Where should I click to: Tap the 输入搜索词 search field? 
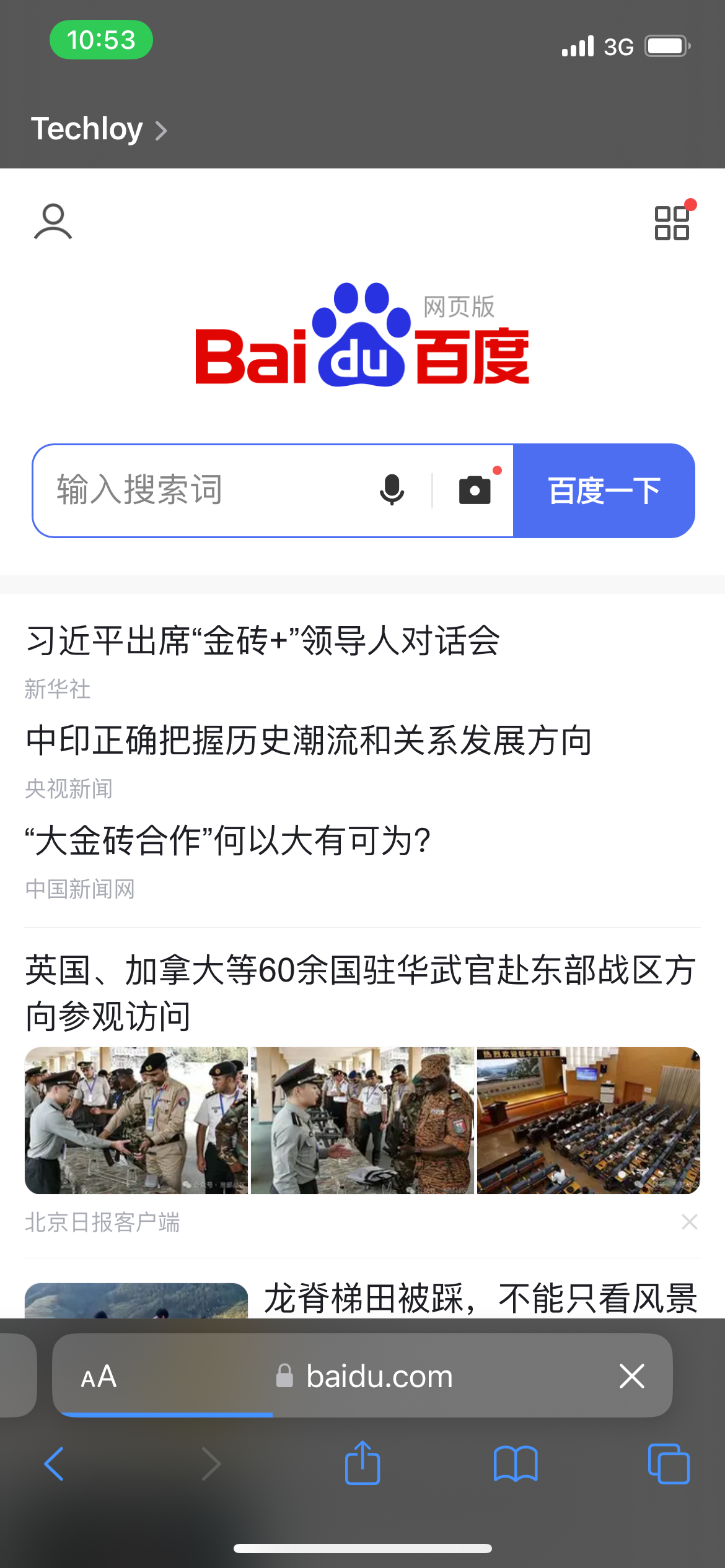coord(204,490)
